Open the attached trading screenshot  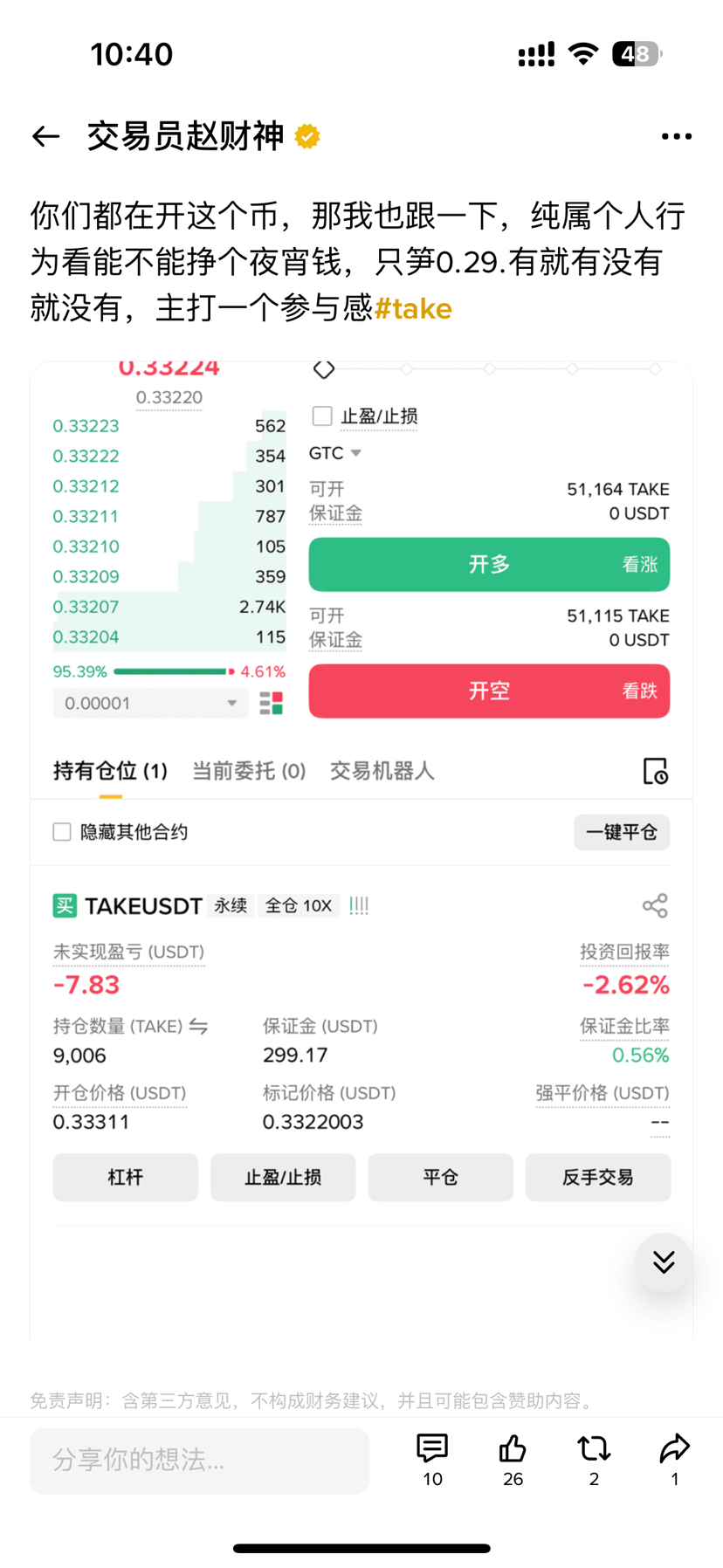[x=361, y=786]
